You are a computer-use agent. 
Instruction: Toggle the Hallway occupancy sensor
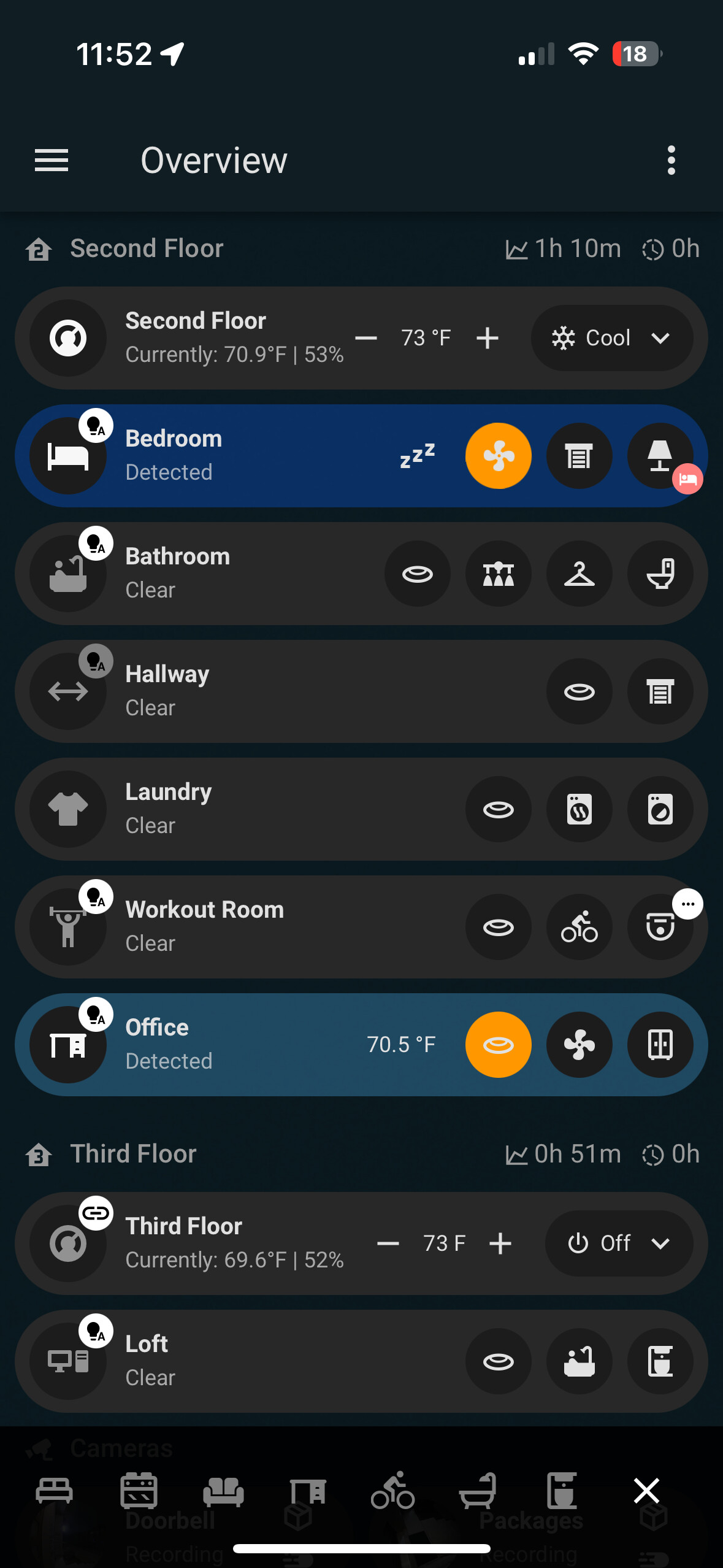[x=579, y=691]
